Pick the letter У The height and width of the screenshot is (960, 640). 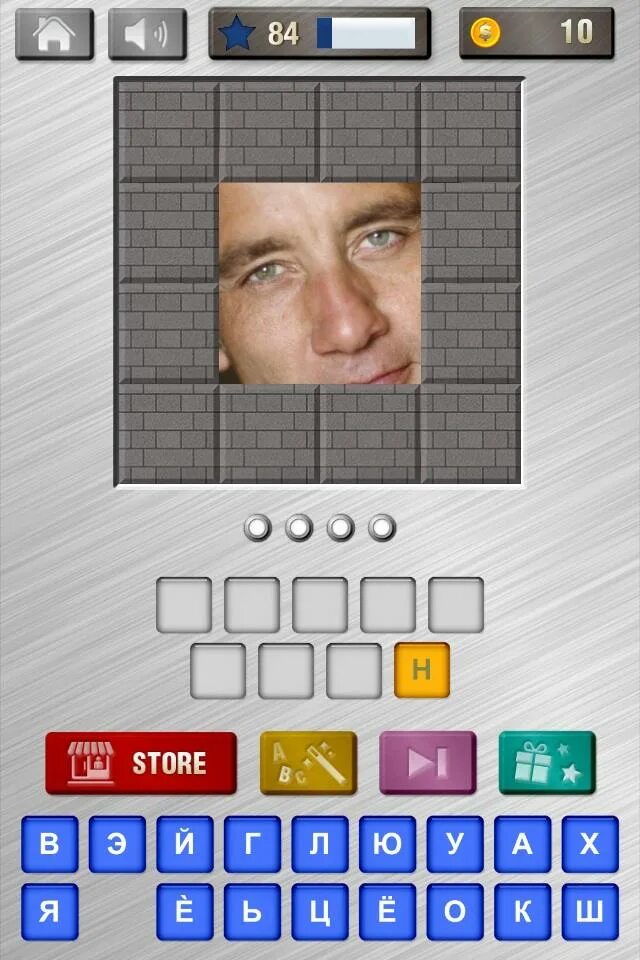[x=455, y=845]
